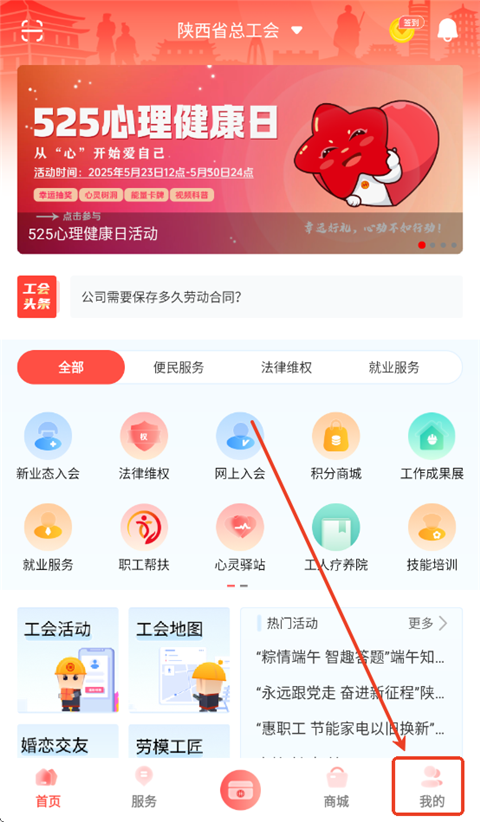Open the 陕西省总工会 union selector dropdown
Viewport: 480px width, 822px height.
(239, 30)
